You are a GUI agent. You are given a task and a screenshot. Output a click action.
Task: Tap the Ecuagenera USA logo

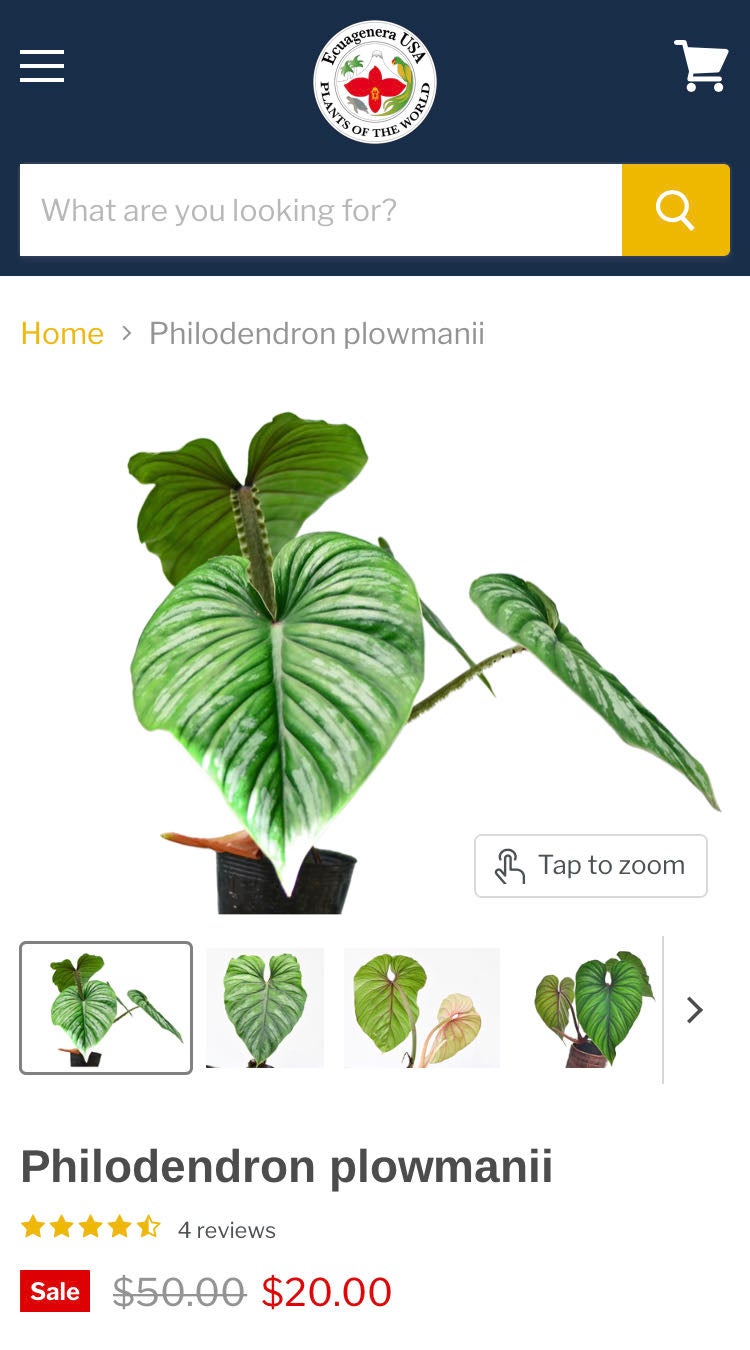point(375,82)
